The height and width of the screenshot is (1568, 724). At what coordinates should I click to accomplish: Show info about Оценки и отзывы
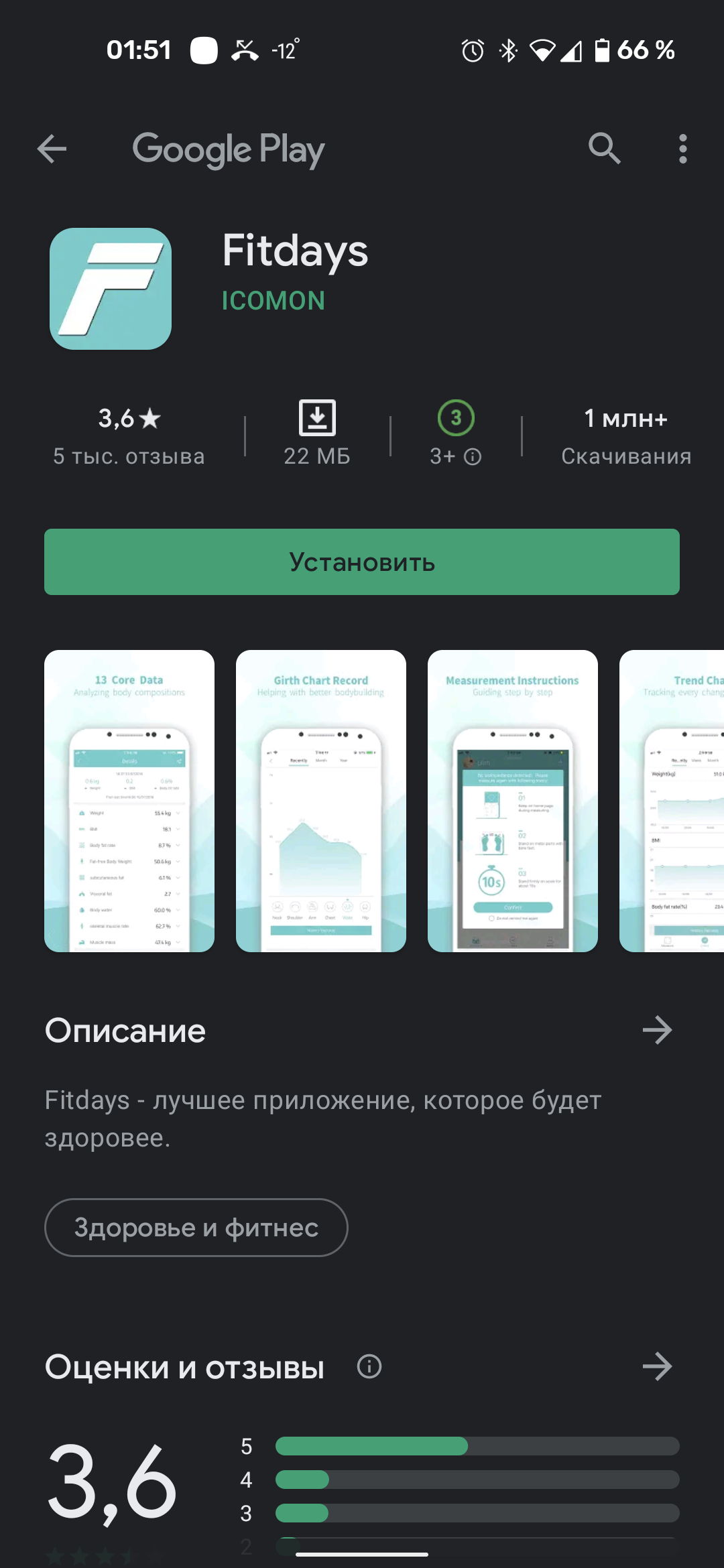(x=369, y=1366)
